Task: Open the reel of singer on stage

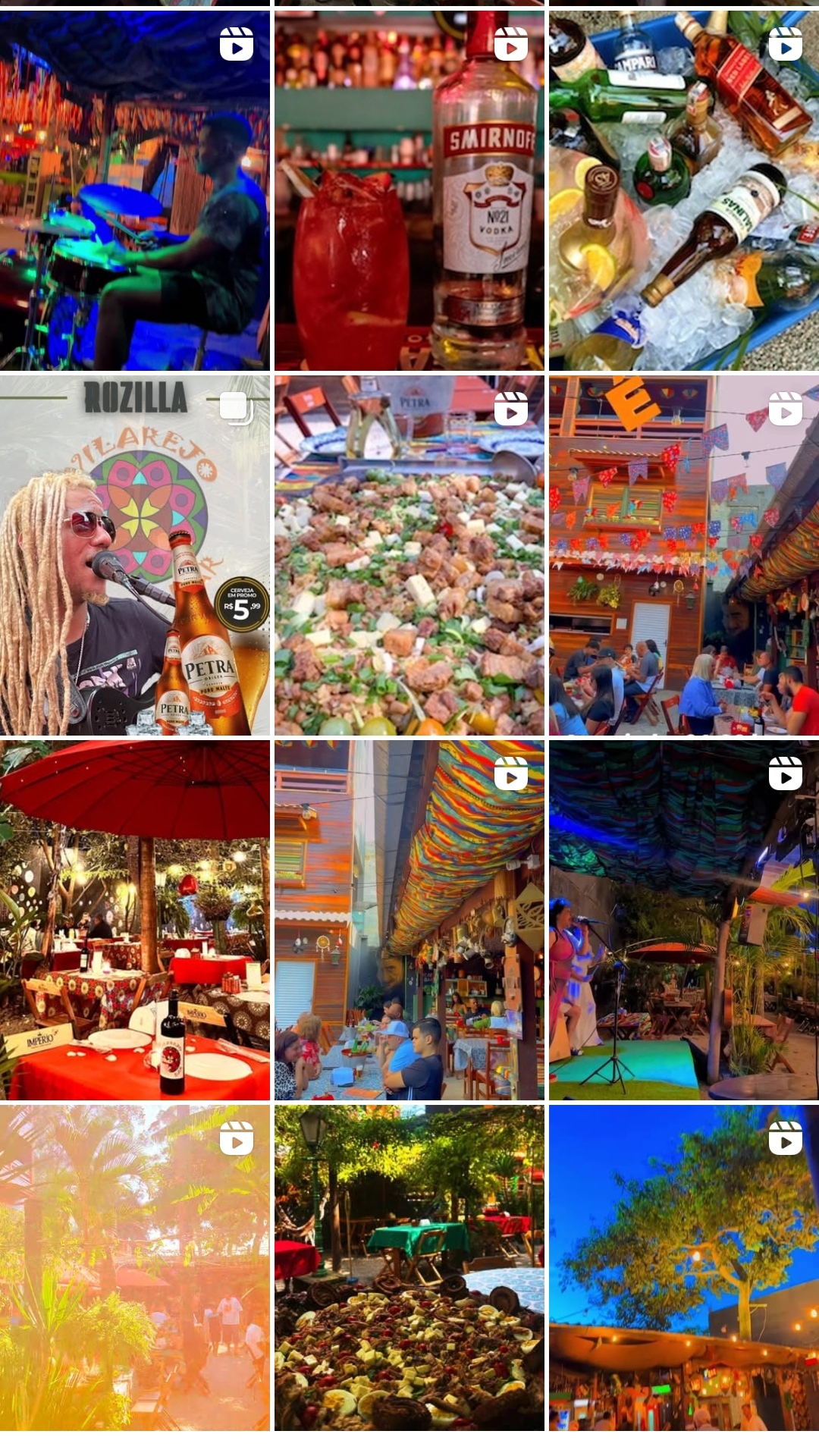Action: (683, 920)
